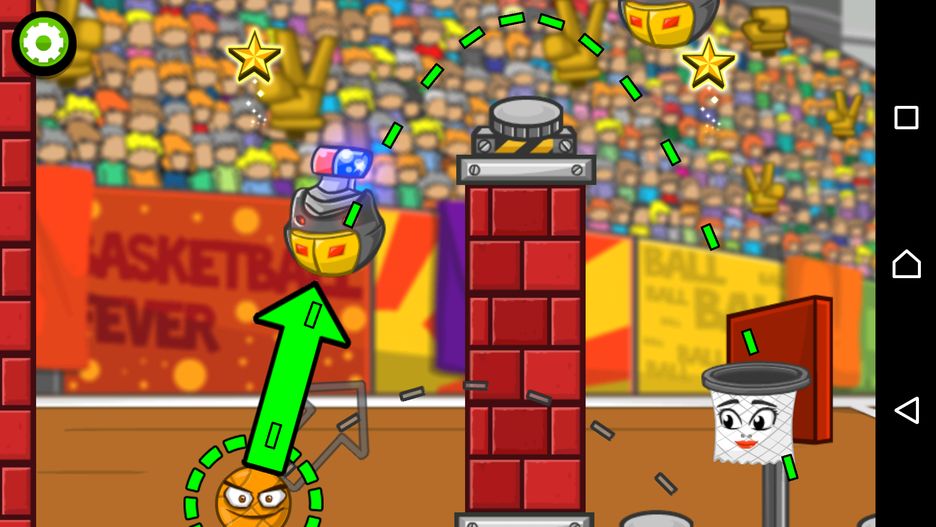
Task: Tap the Android back button
Action: point(906,410)
